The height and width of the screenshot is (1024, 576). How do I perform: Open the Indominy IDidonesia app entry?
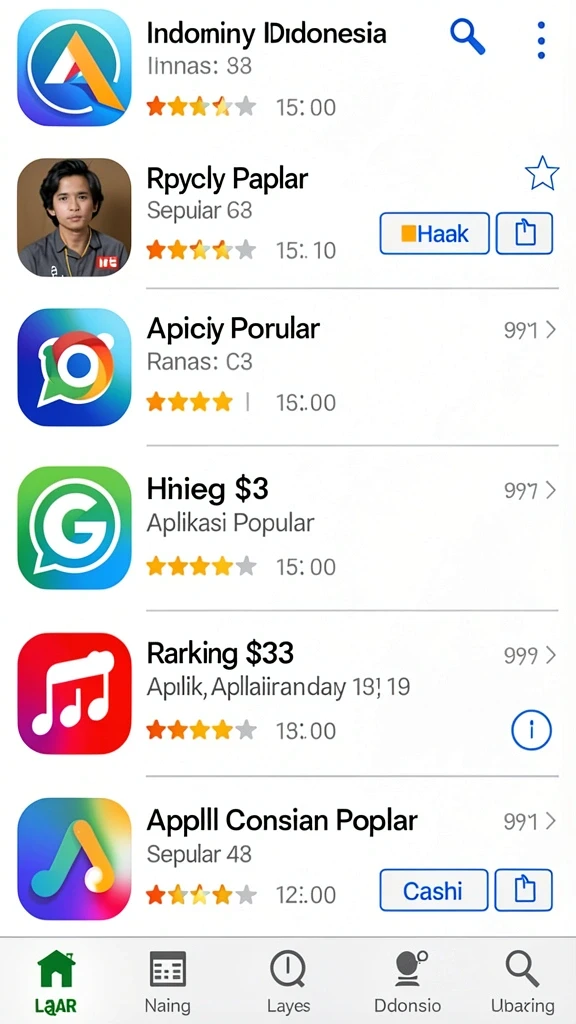(x=288, y=69)
